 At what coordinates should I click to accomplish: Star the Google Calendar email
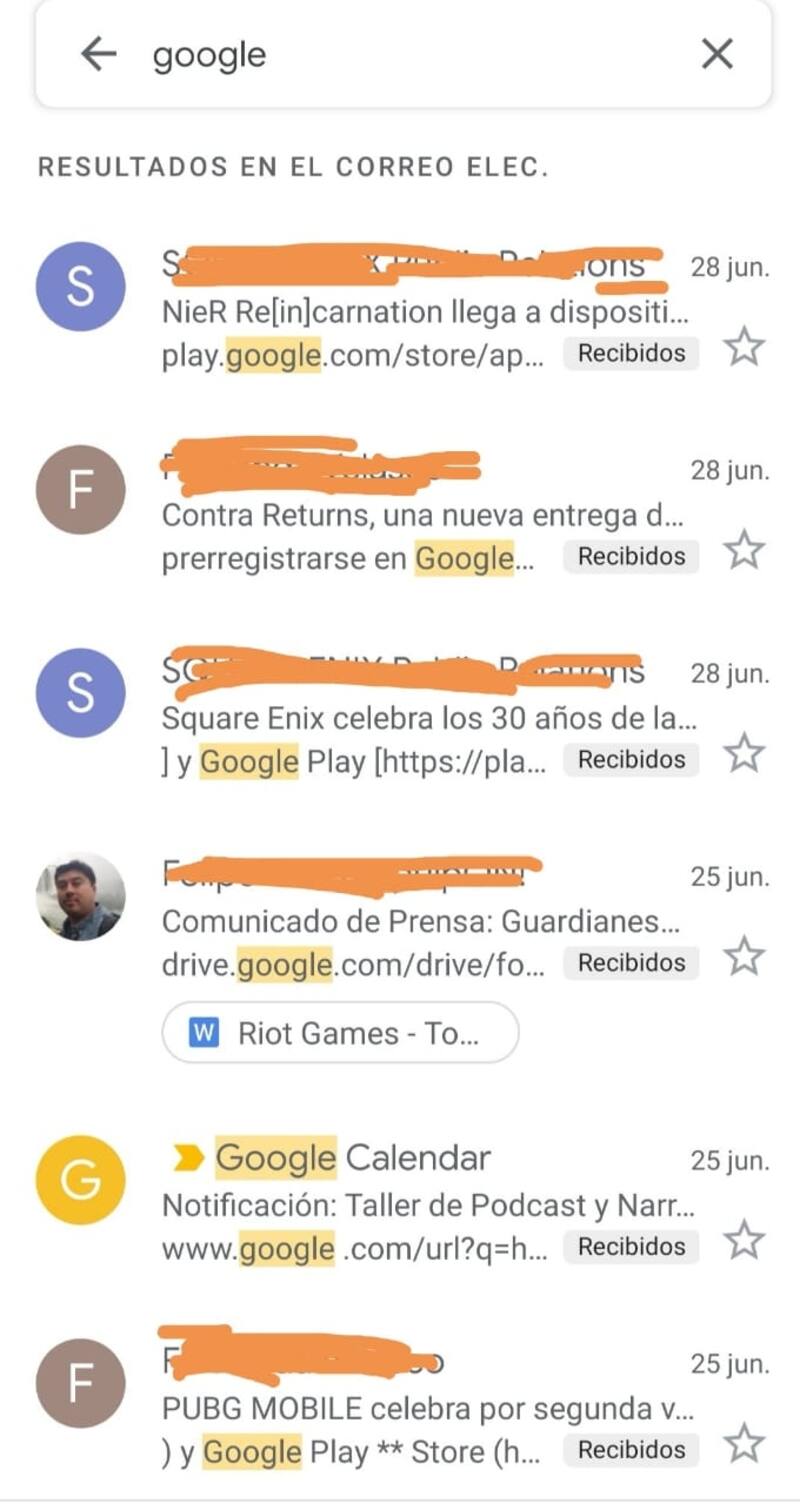point(744,1241)
